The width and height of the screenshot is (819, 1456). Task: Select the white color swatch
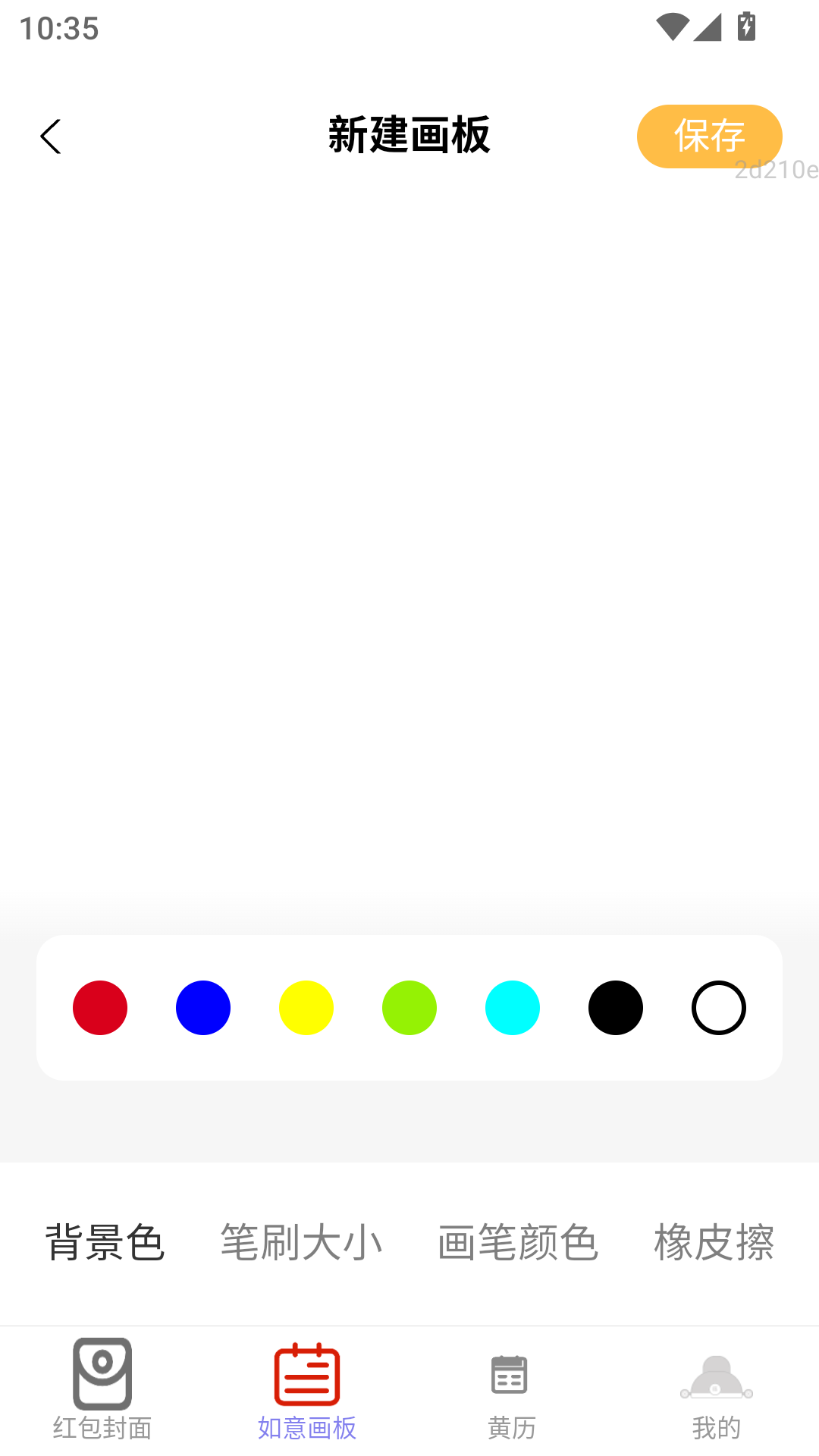(719, 1008)
